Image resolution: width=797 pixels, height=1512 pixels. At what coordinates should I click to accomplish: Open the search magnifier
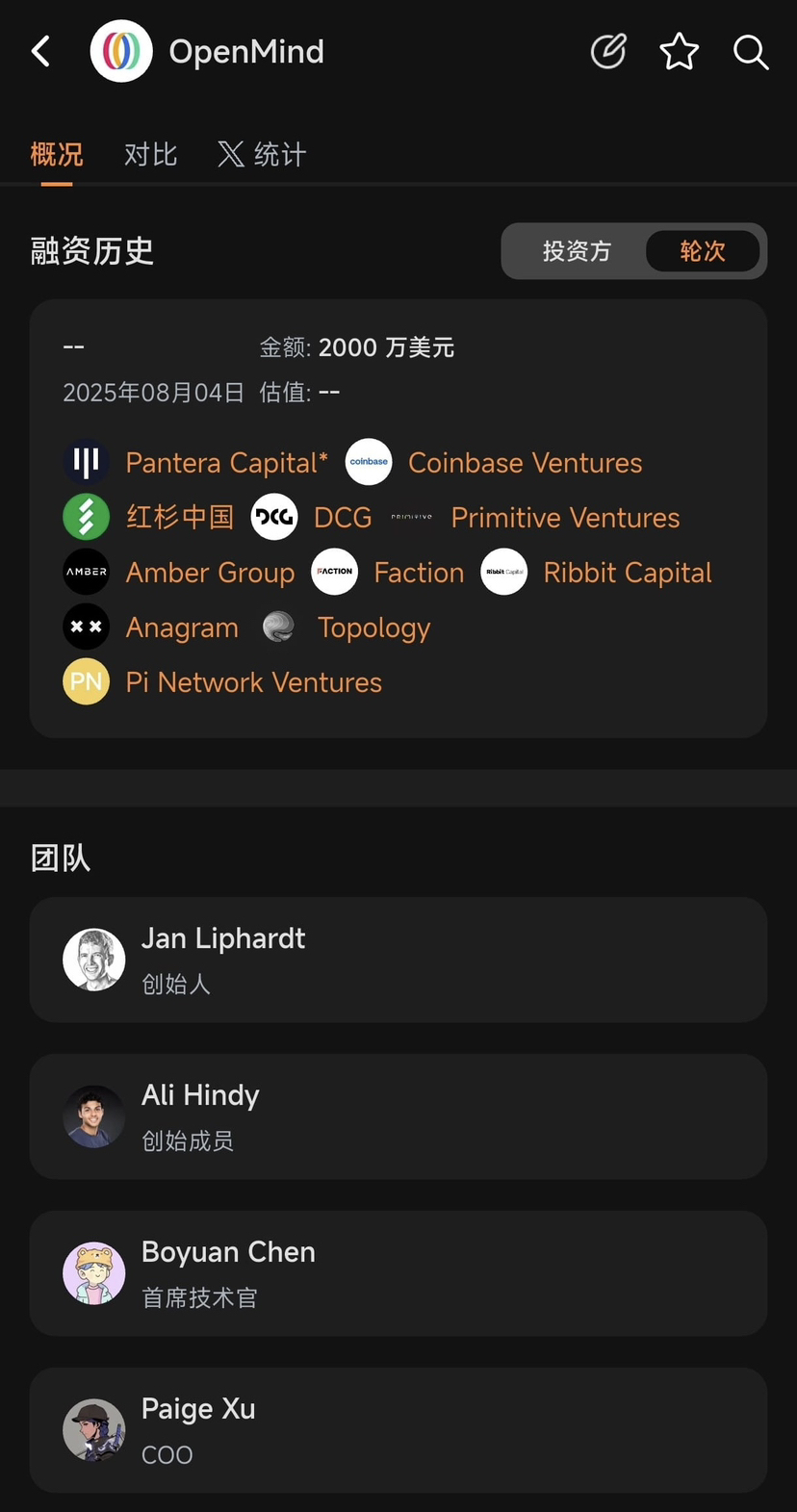750,52
